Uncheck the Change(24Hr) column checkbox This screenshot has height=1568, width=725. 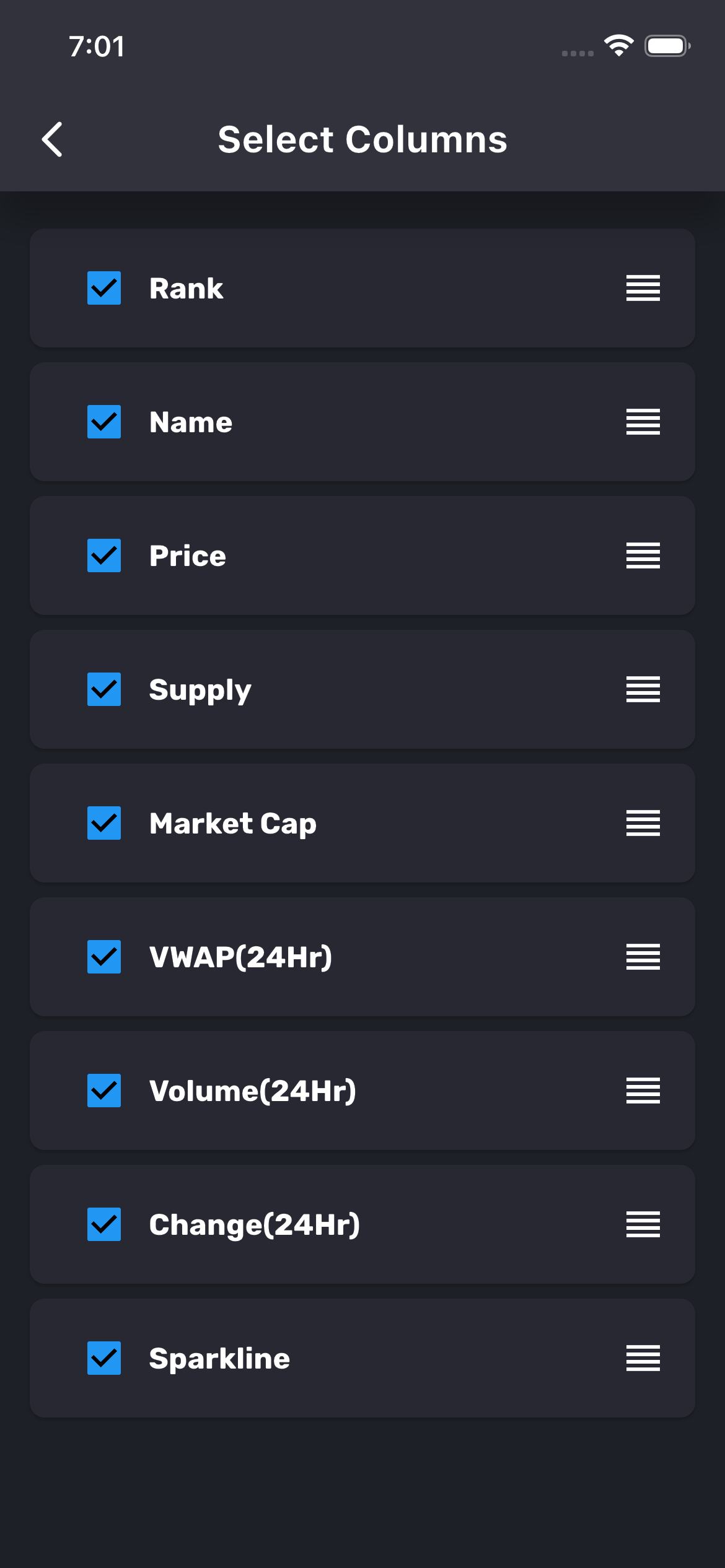click(104, 1224)
